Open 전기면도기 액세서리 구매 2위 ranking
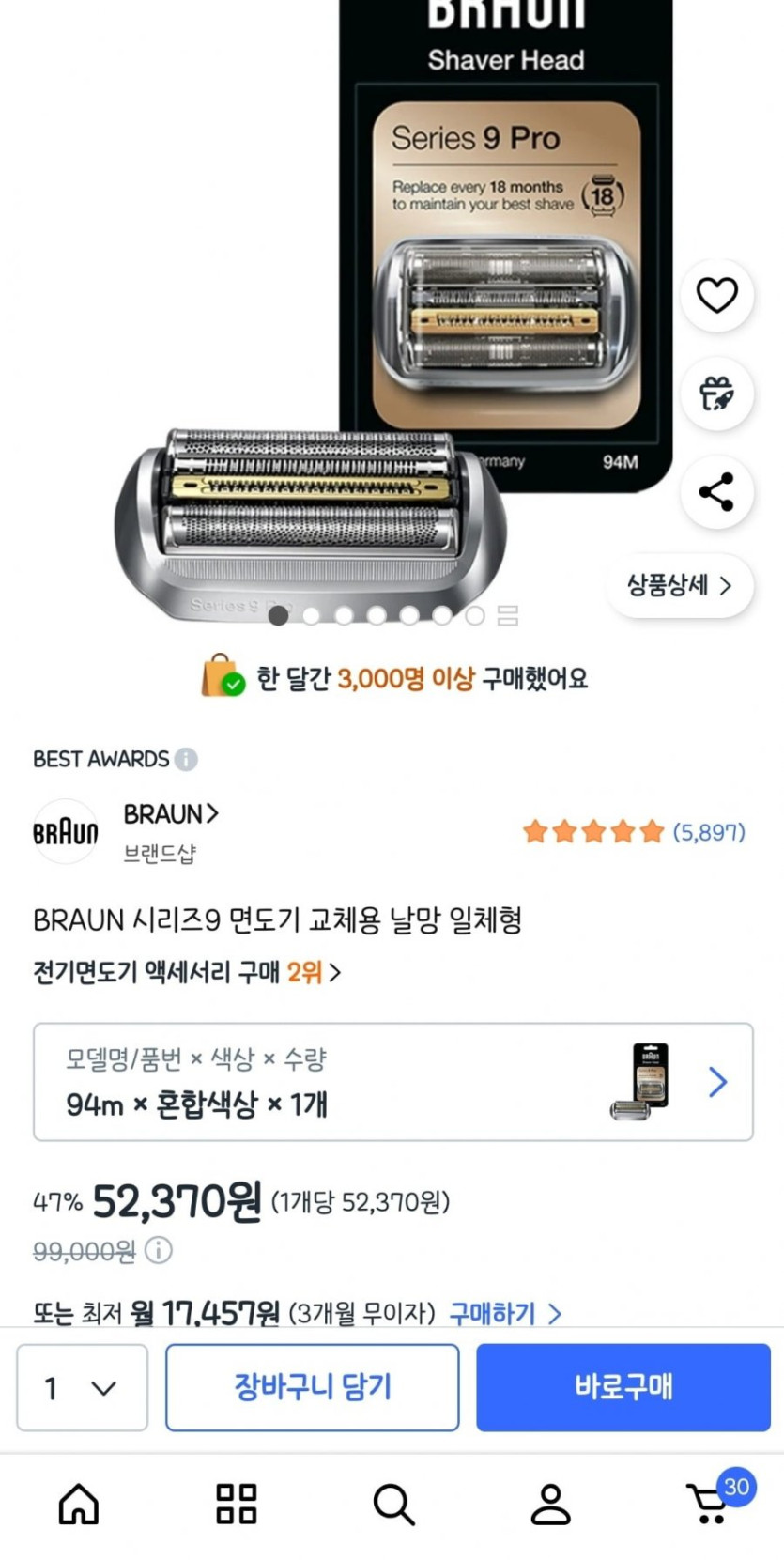The height and width of the screenshot is (1560, 784). click(x=187, y=972)
